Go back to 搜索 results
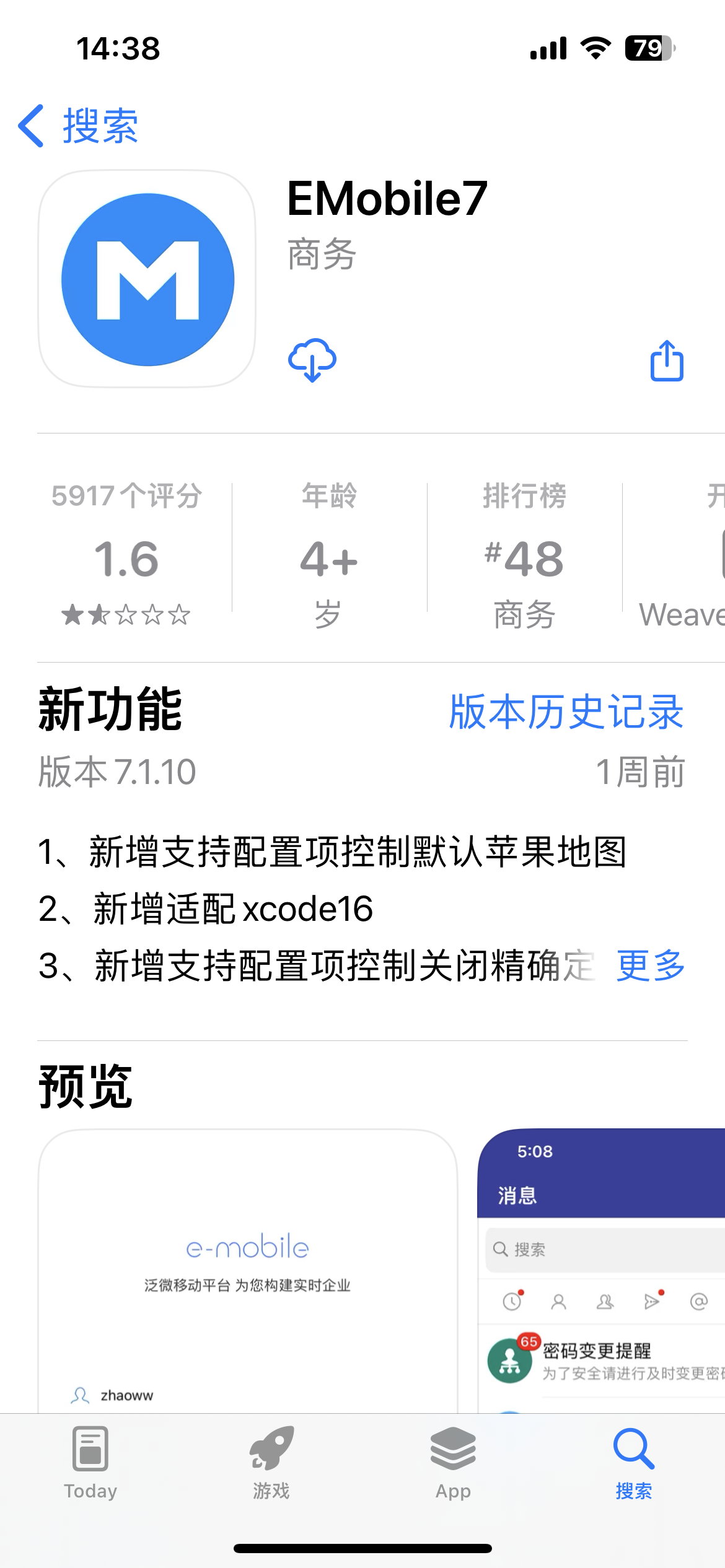This screenshot has height=1568, width=725. pos(77,126)
